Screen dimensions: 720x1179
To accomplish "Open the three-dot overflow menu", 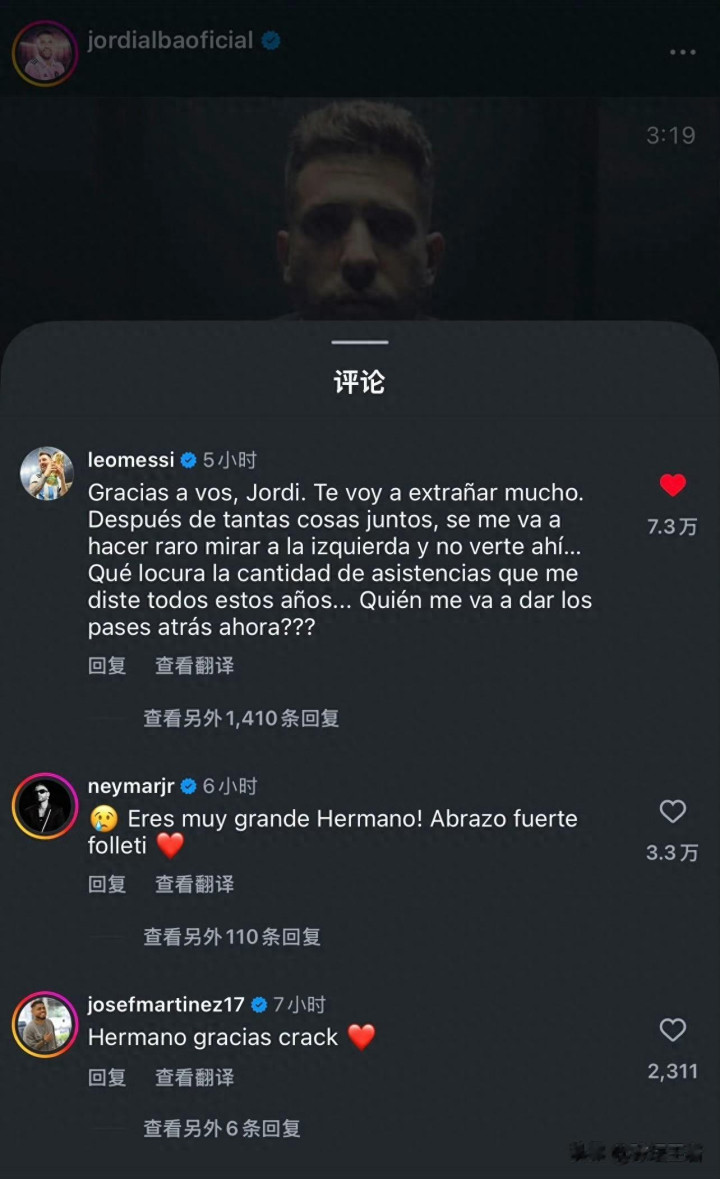I will click(x=682, y=52).
